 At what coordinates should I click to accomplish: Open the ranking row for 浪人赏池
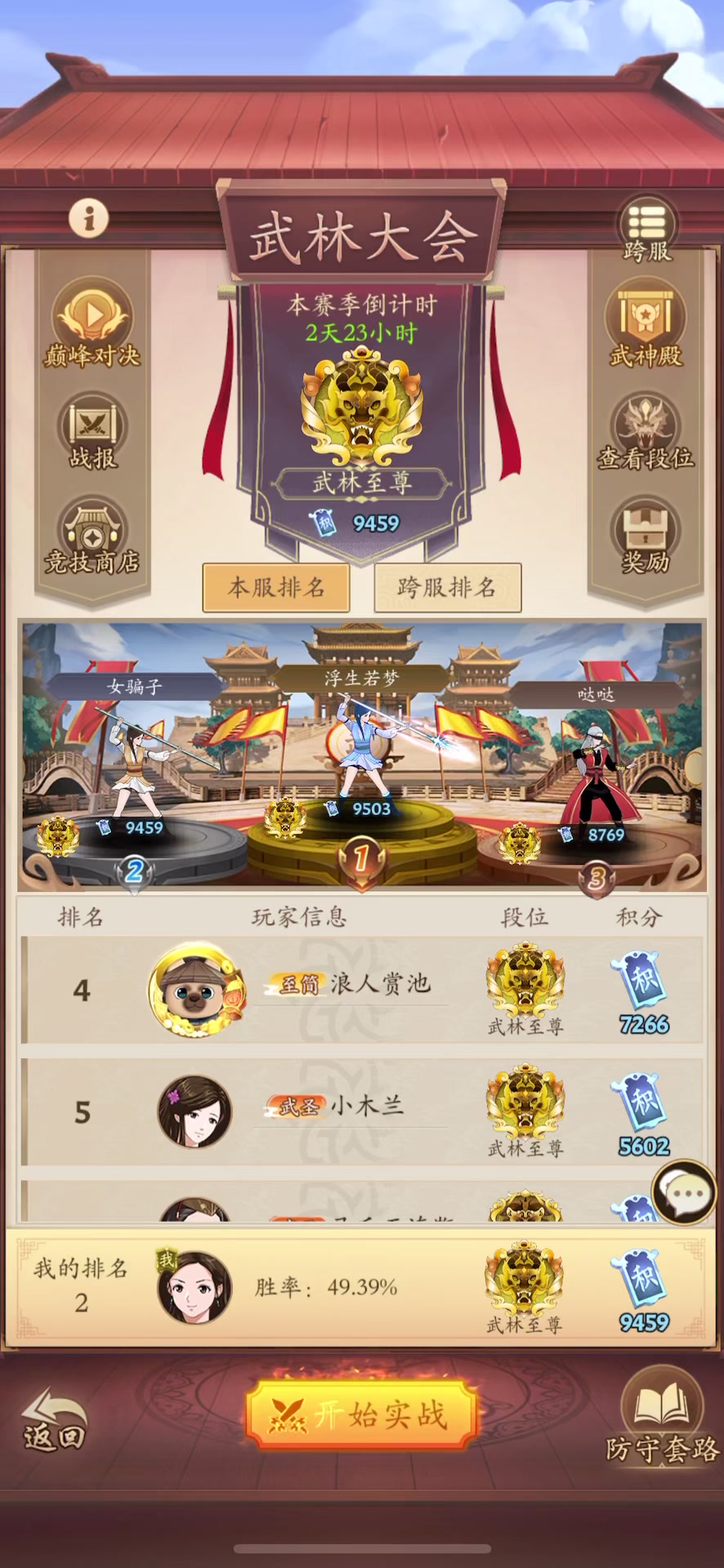[x=362, y=990]
